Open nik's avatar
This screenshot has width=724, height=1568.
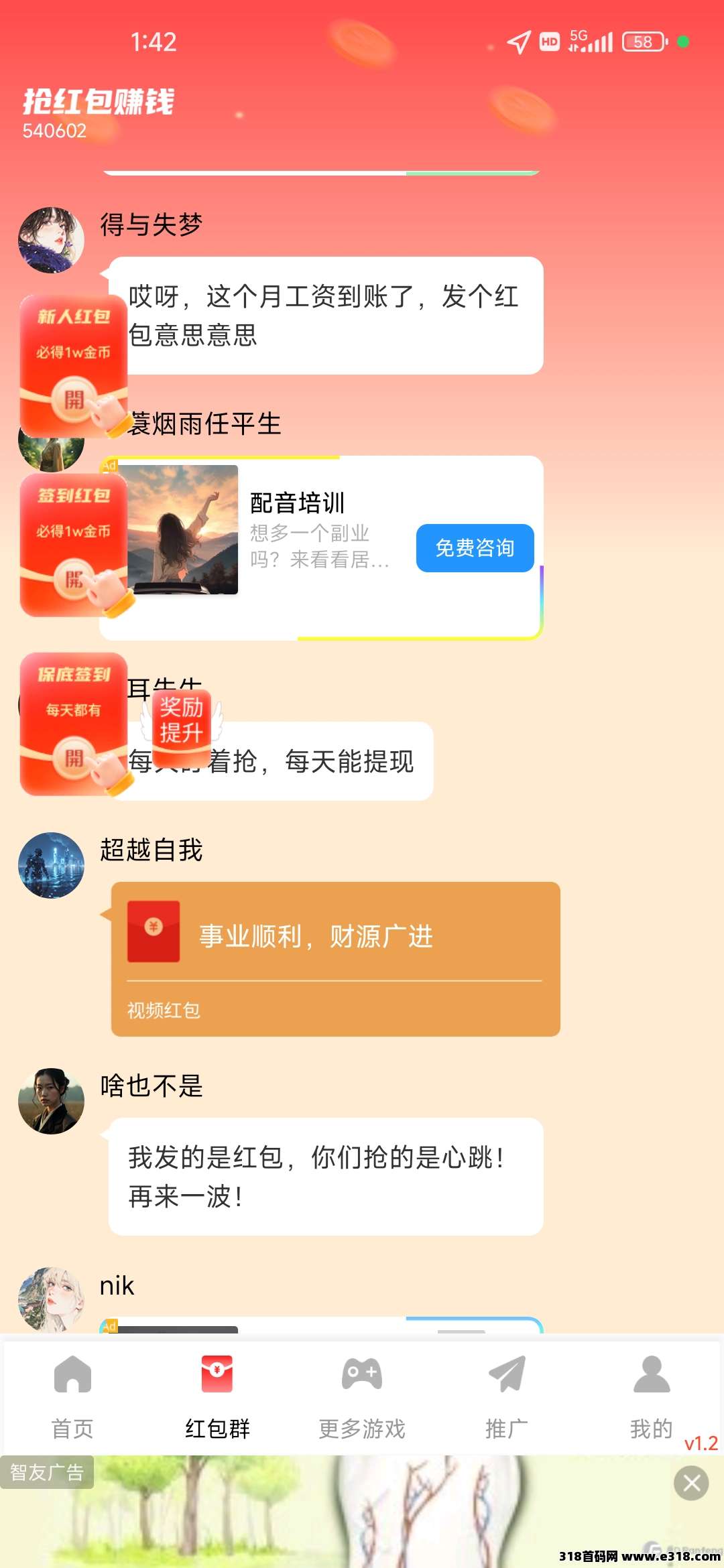pyautogui.click(x=51, y=1299)
